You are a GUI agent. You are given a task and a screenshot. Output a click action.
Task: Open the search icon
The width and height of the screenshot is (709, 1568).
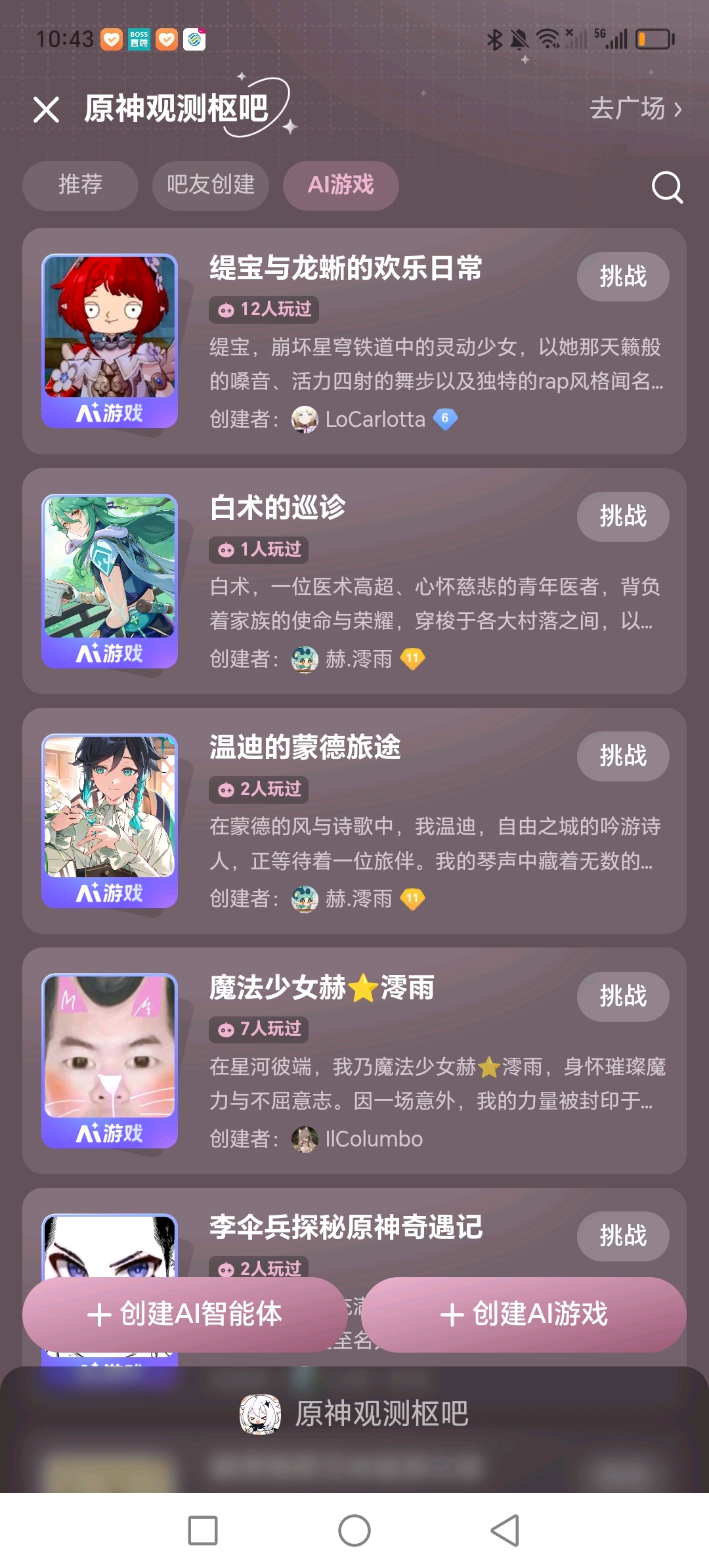[667, 188]
